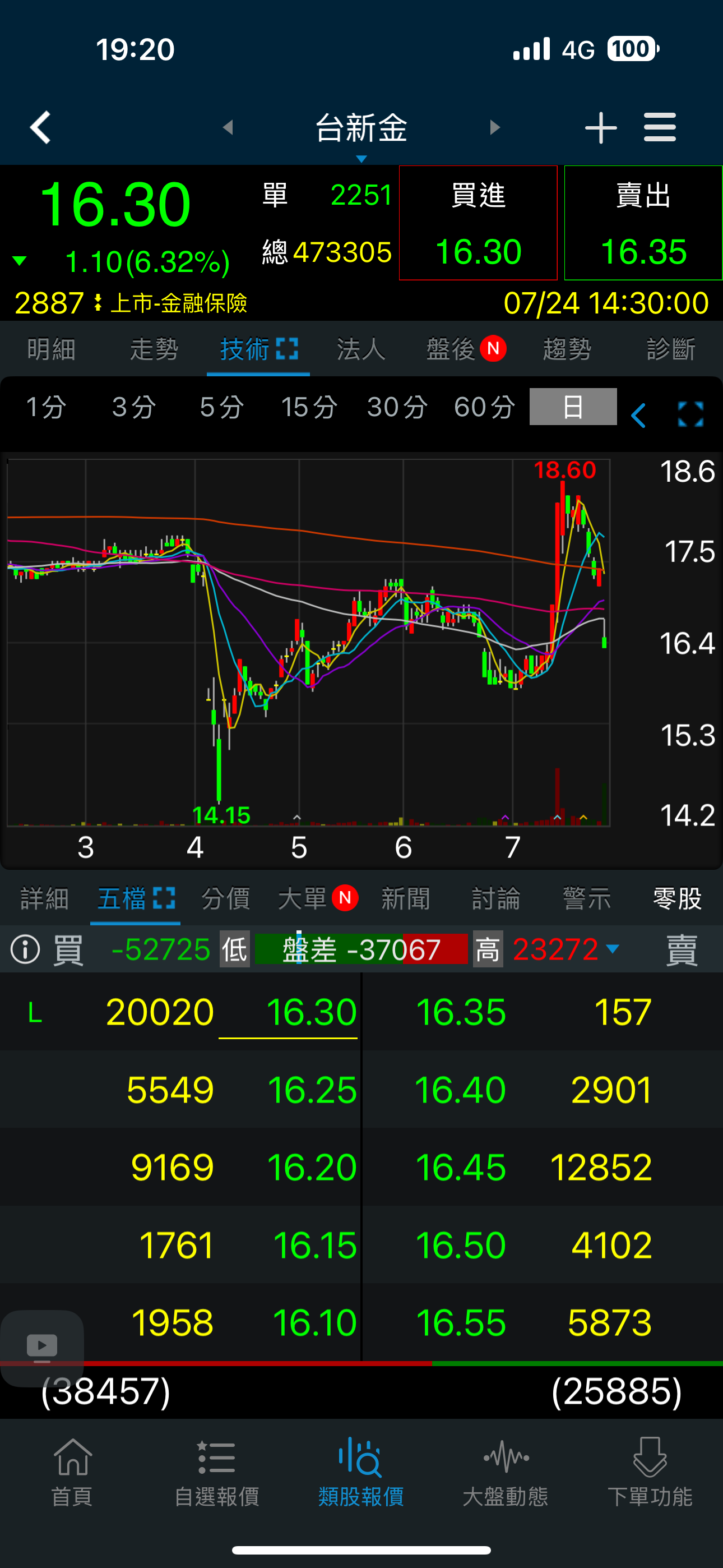Switch to the 分價 tab
Screen dimensions: 723x1568
(225, 898)
